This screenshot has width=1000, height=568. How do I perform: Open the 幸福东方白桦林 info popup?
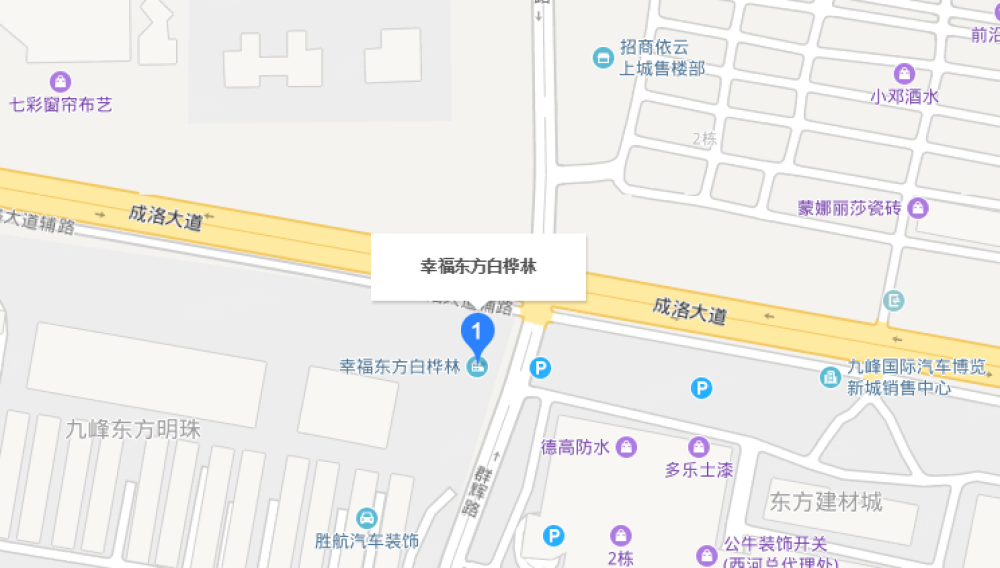pyautogui.click(x=478, y=267)
